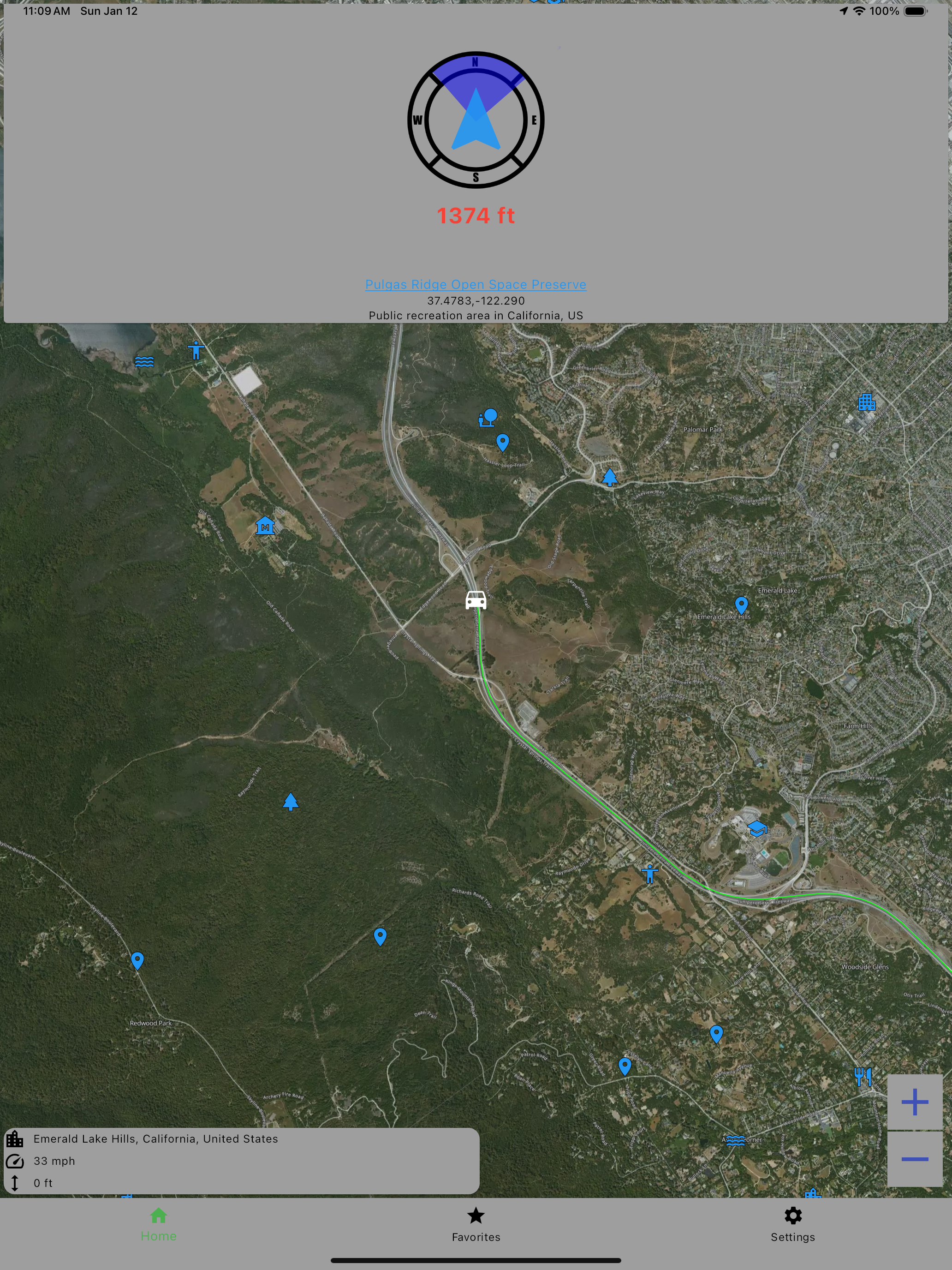Tap the compass heading dial
Screen dimensions: 952x1270
tap(476, 120)
